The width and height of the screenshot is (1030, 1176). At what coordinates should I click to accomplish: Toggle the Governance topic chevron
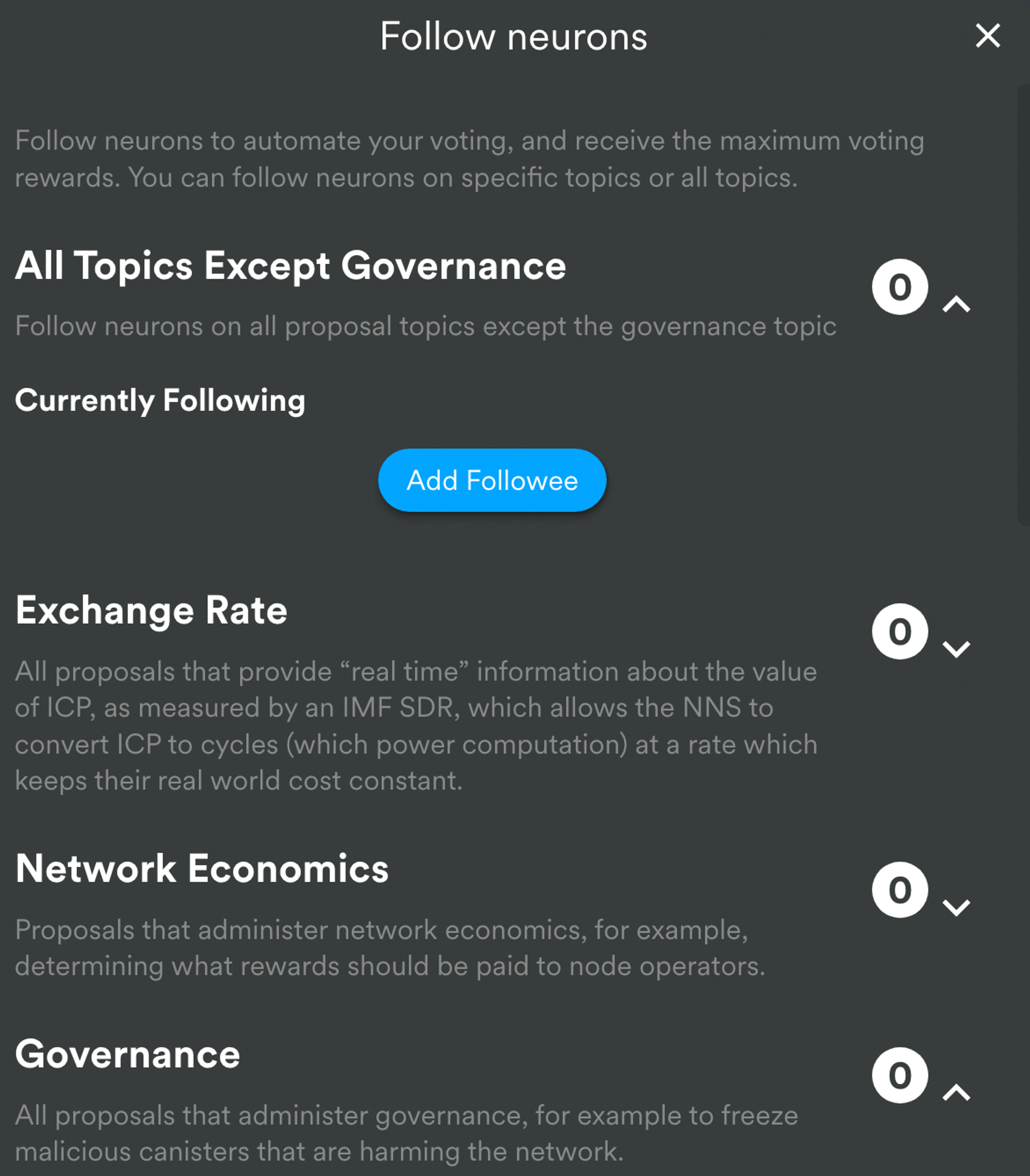[x=956, y=1092]
